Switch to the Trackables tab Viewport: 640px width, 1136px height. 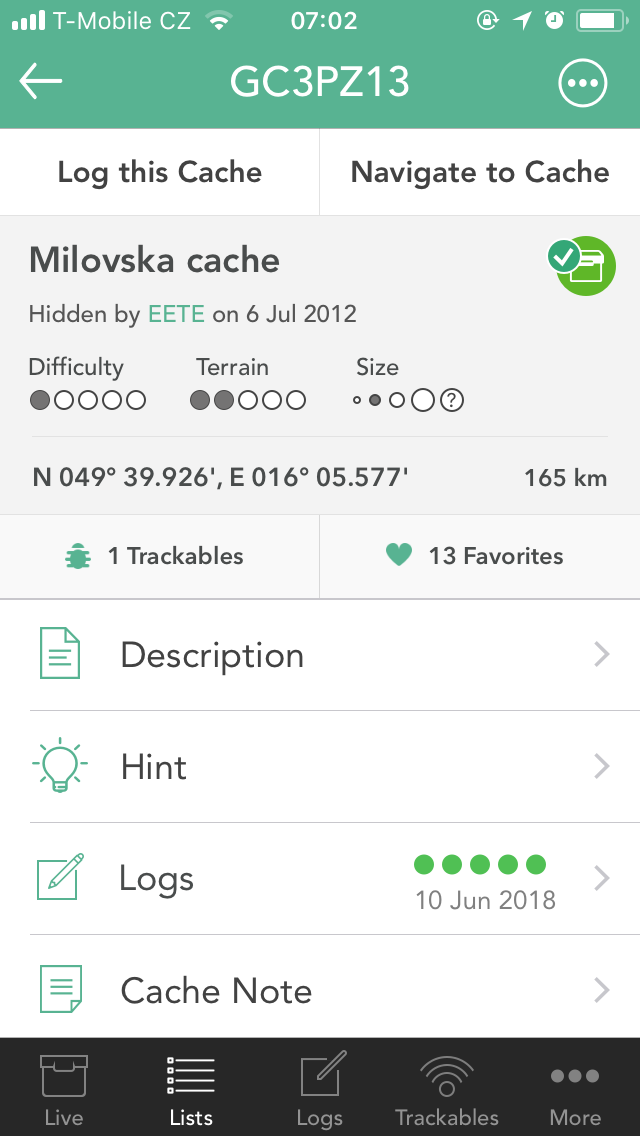447,1088
